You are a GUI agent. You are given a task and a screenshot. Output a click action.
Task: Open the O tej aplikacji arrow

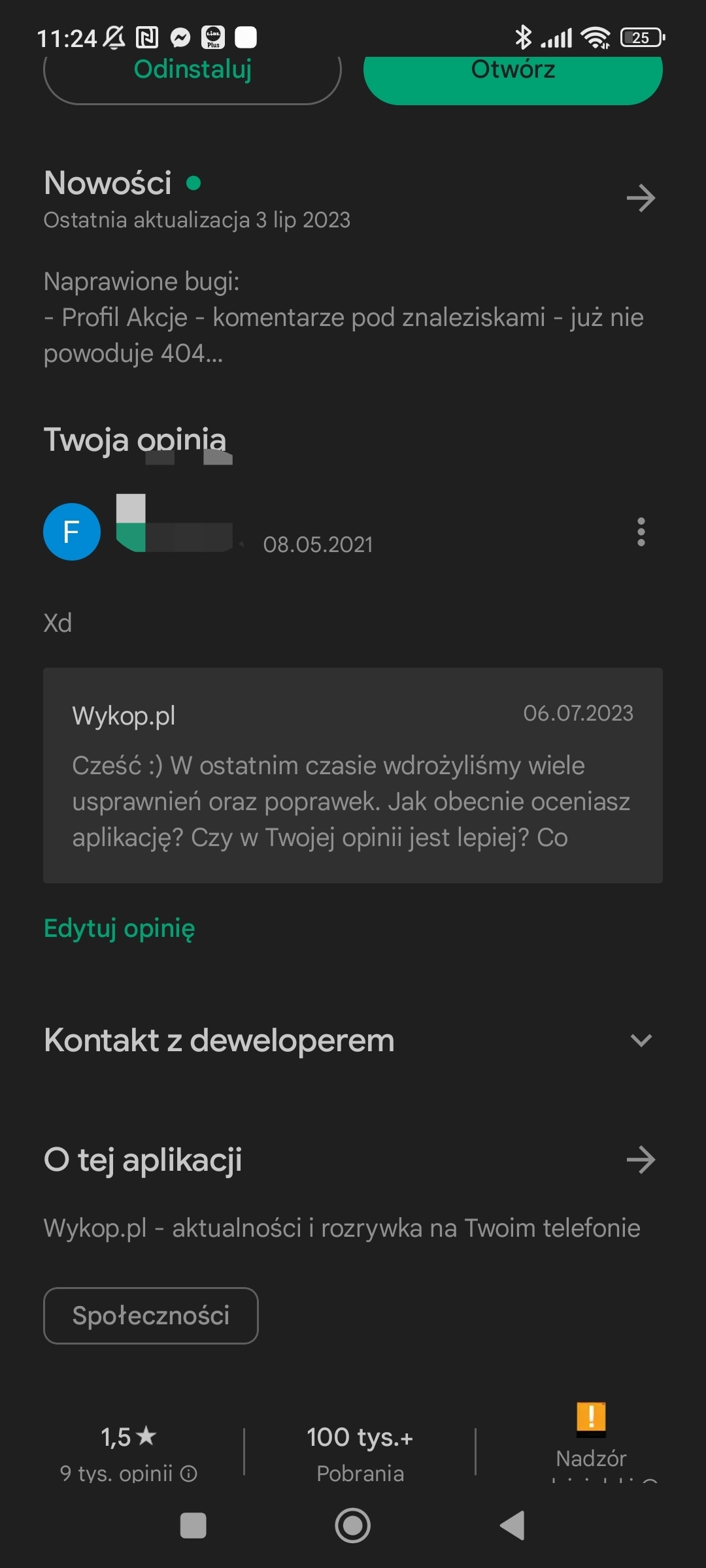pyautogui.click(x=641, y=1160)
